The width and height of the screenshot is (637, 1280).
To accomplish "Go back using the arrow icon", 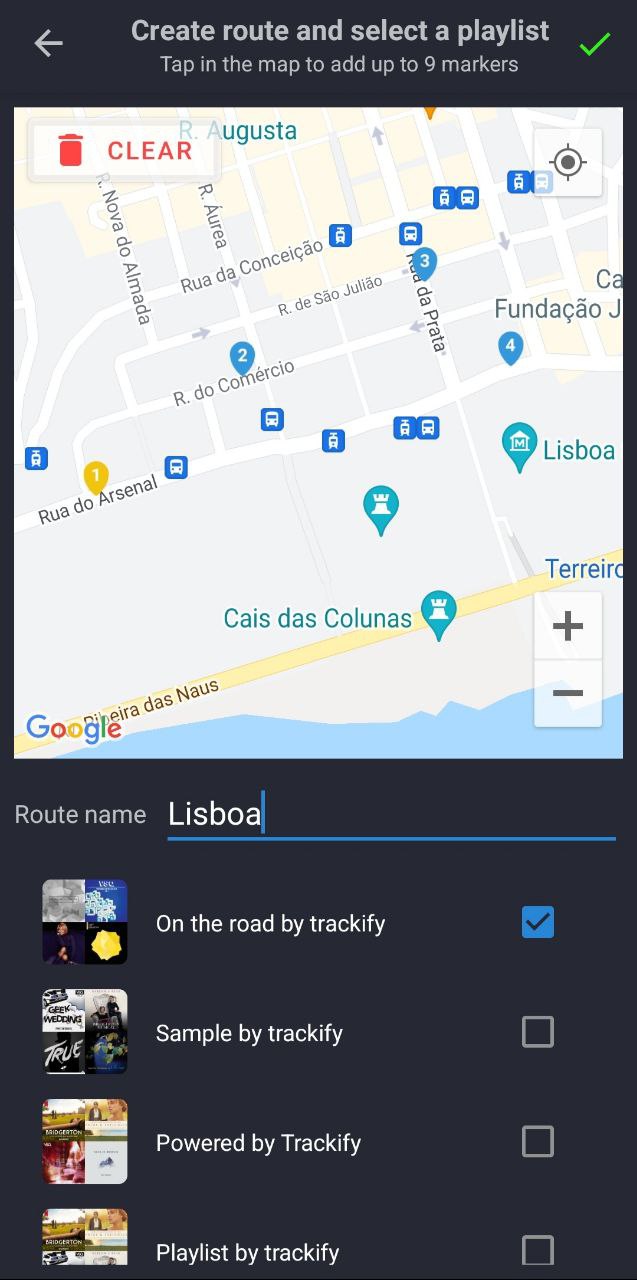I will 48,43.
